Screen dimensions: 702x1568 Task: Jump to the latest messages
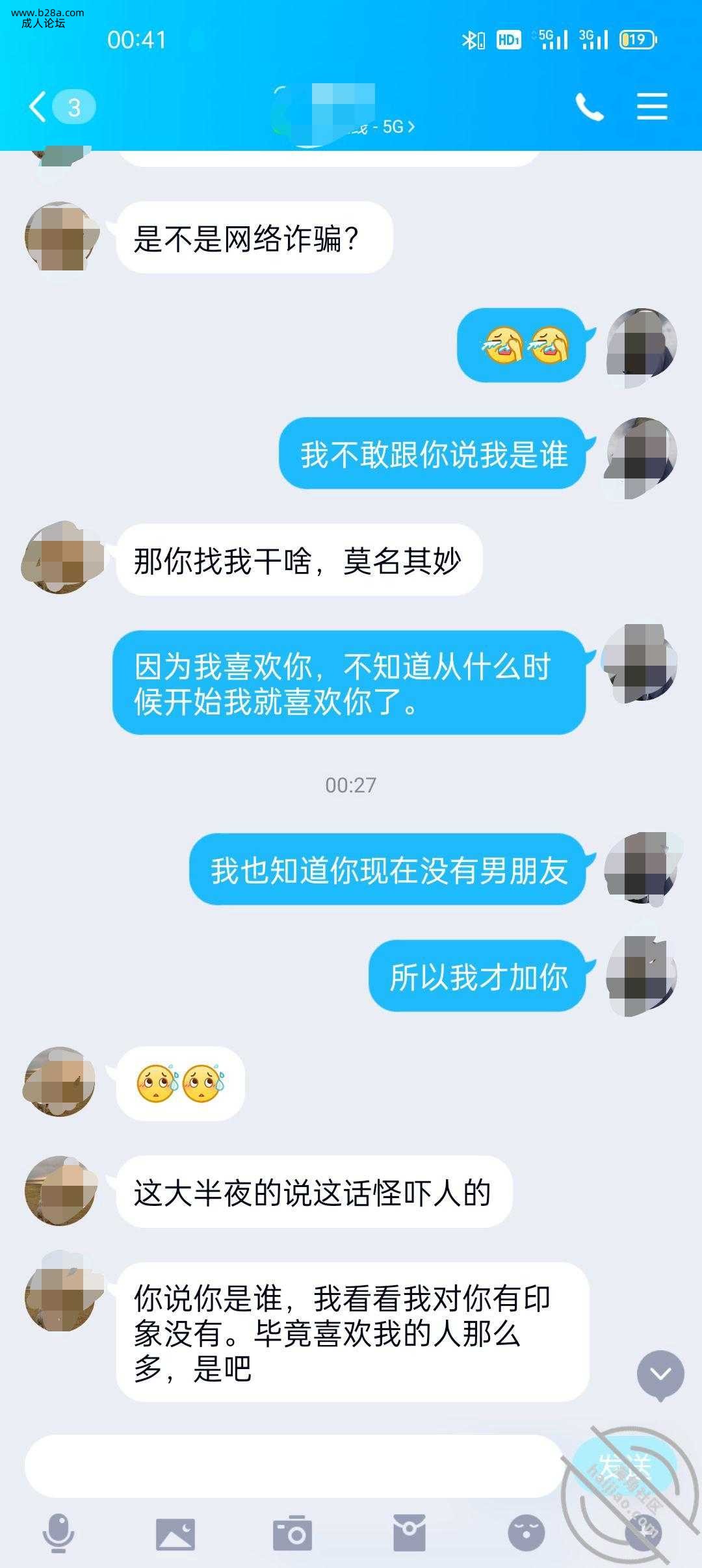(x=660, y=1374)
